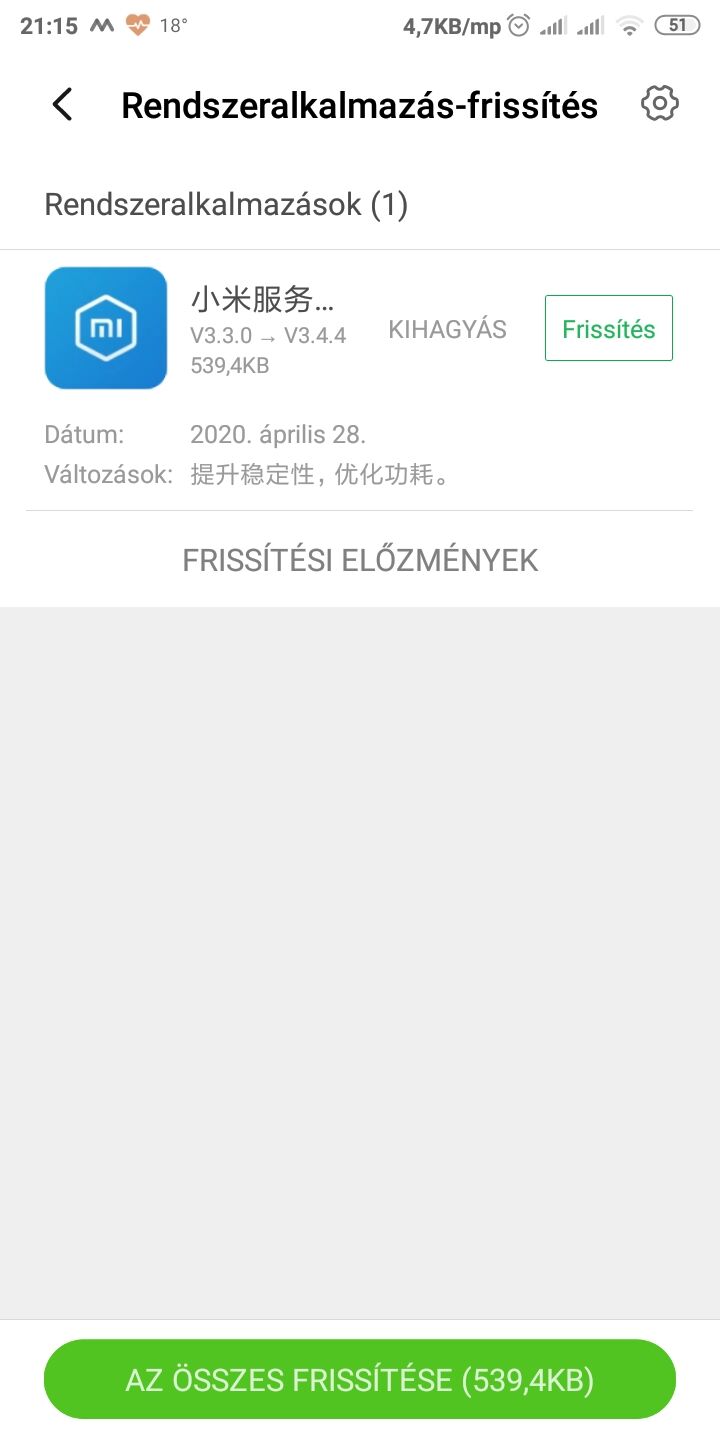The height and width of the screenshot is (1440, 720).
Task: Tap AZ ÖSSZES FRISSÍTÉSE to update all
Action: [x=360, y=1379]
